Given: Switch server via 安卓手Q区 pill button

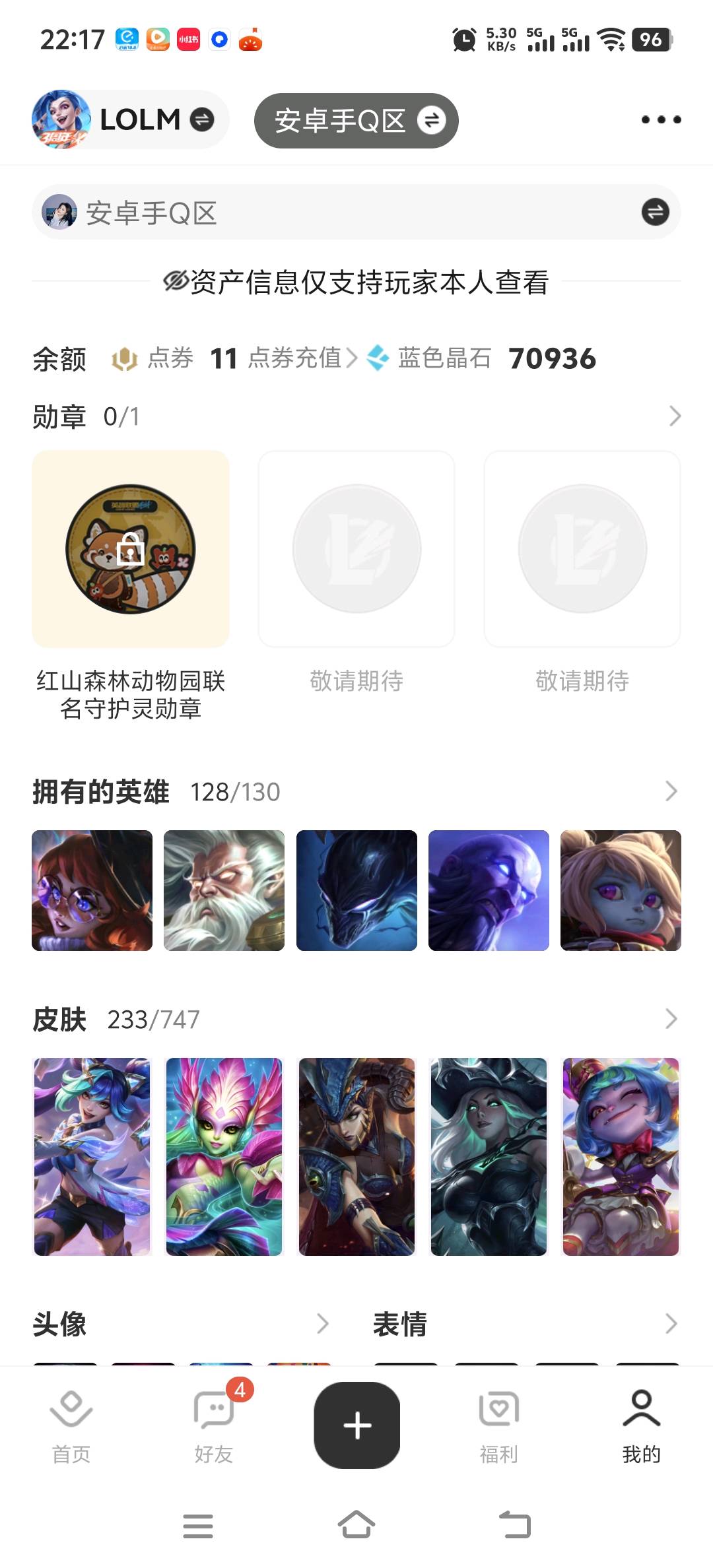Looking at the screenshot, I should [356, 120].
